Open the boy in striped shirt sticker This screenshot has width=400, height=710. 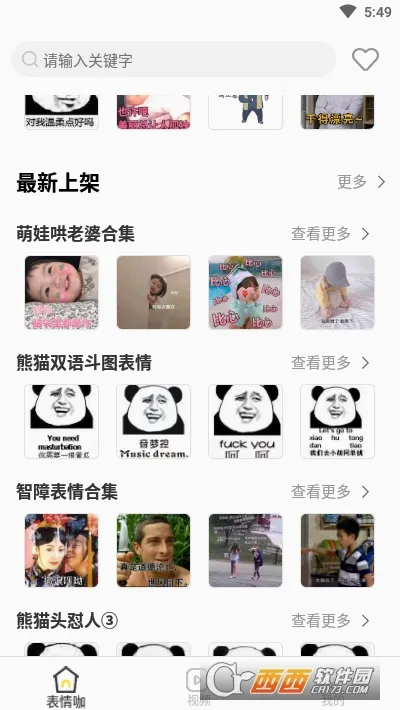point(337,550)
